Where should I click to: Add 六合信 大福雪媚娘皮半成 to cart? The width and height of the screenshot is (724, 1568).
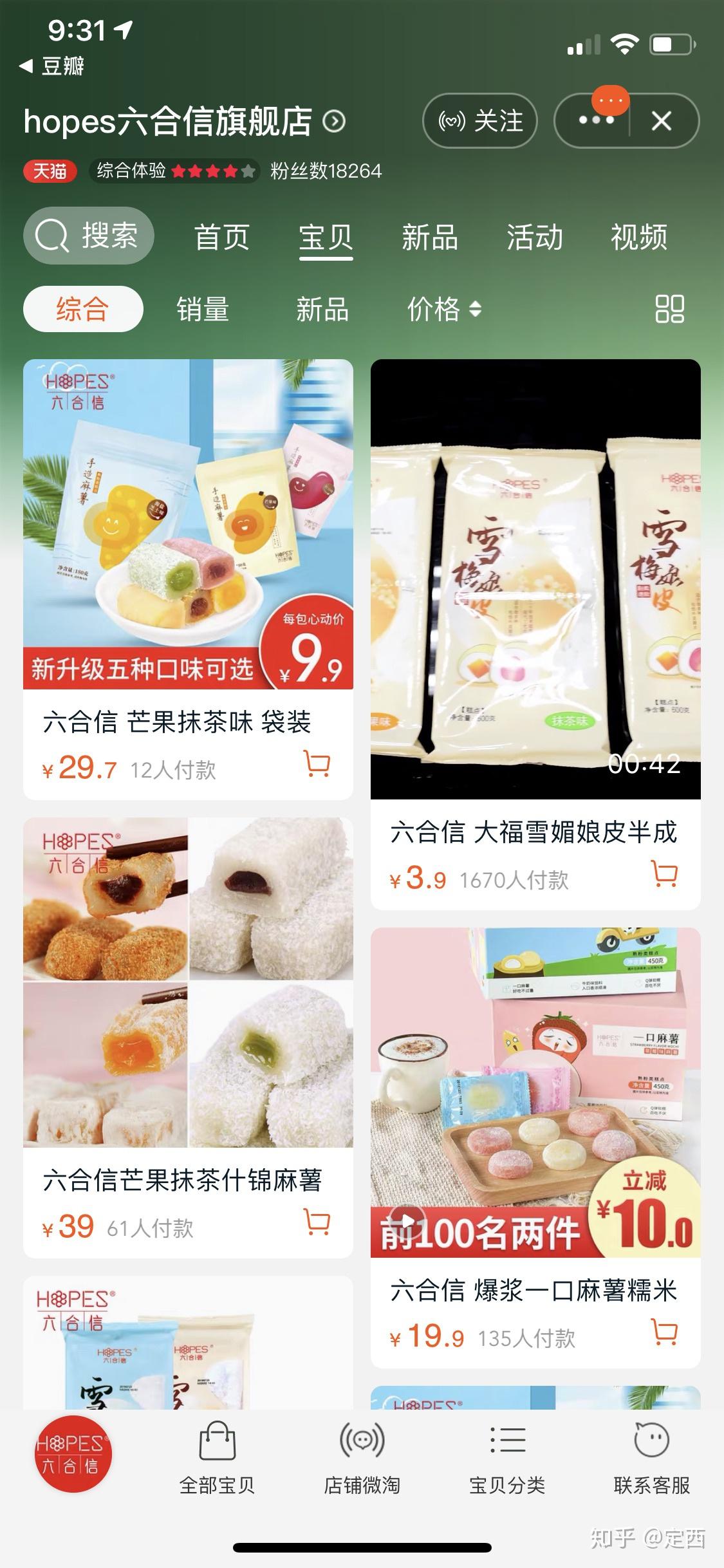coord(665,874)
